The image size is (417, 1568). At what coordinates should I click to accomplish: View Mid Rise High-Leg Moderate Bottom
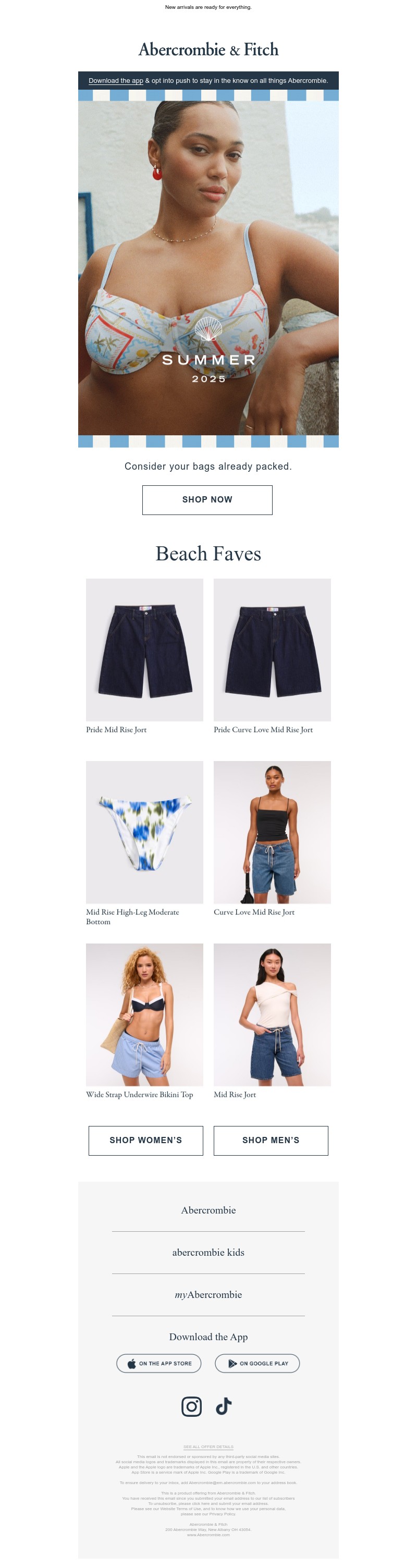point(144,832)
